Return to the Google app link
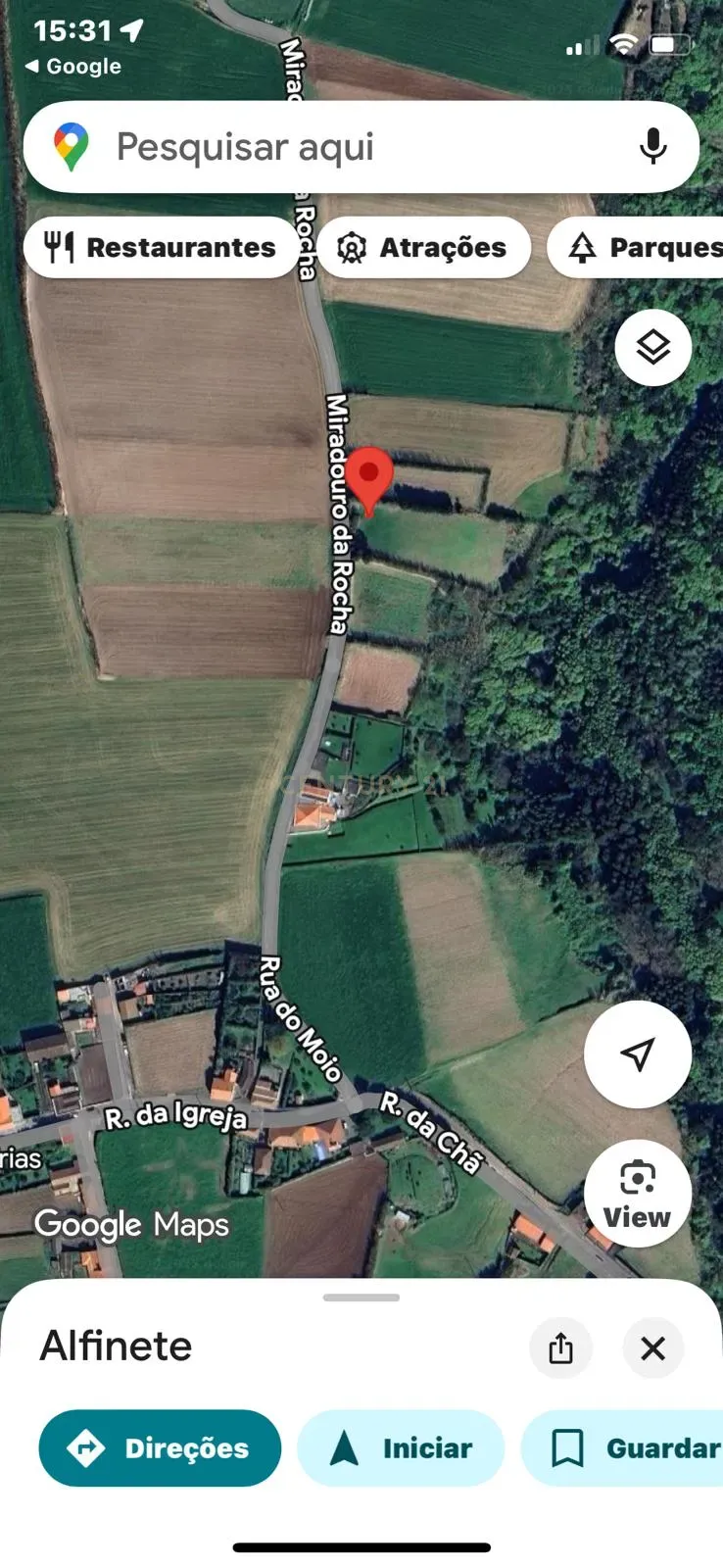The width and height of the screenshot is (723, 1568). point(73,67)
